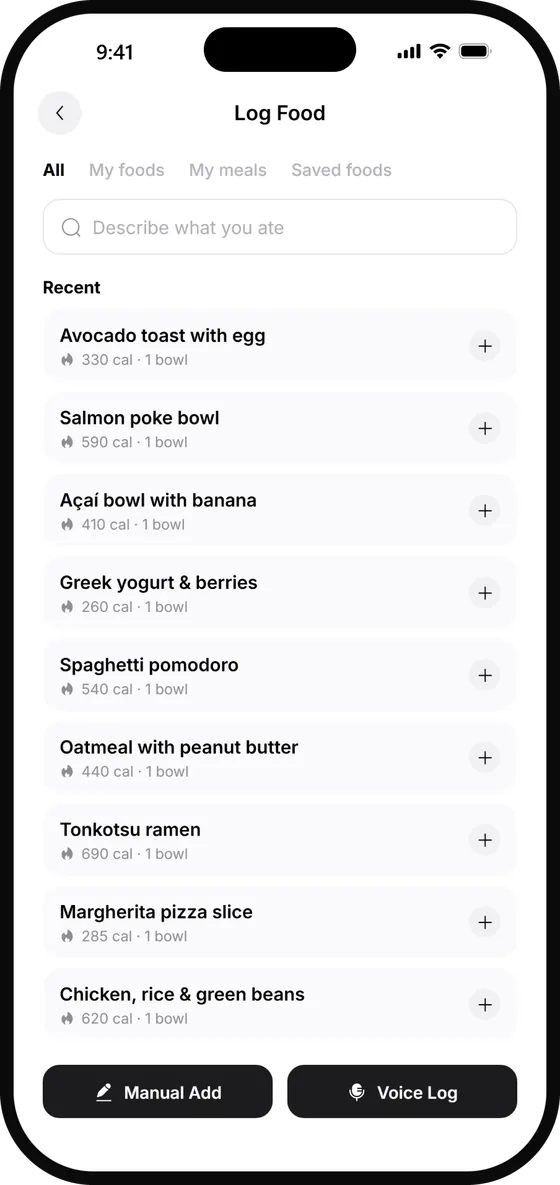Viewport: 560px width, 1185px height.
Task: Add Salmon poke bowl using plus
Action: point(484,429)
